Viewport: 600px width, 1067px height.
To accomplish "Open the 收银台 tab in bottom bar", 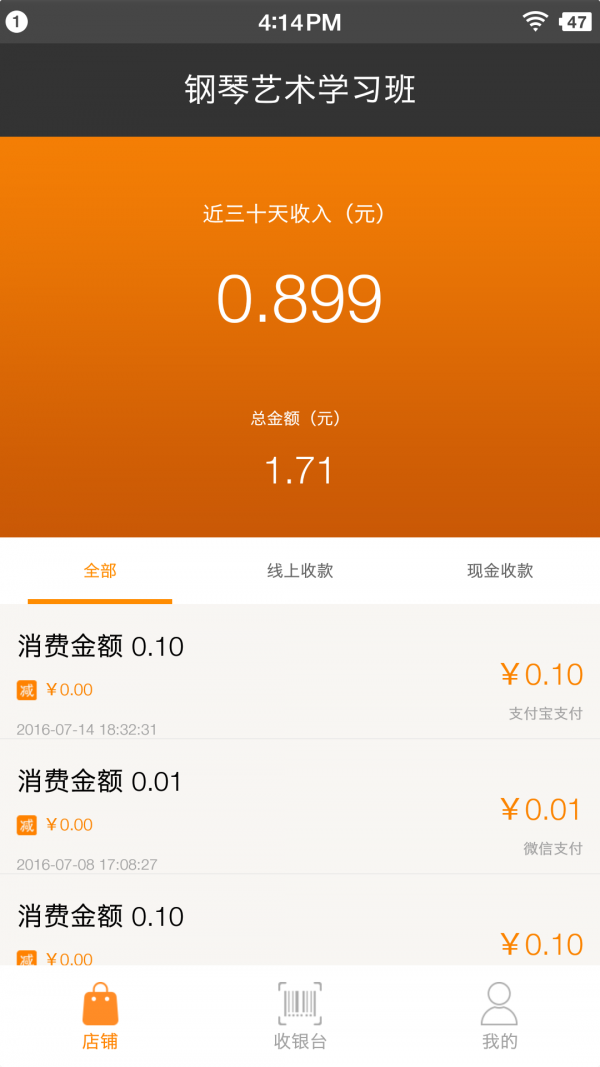I will [300, 1016].
